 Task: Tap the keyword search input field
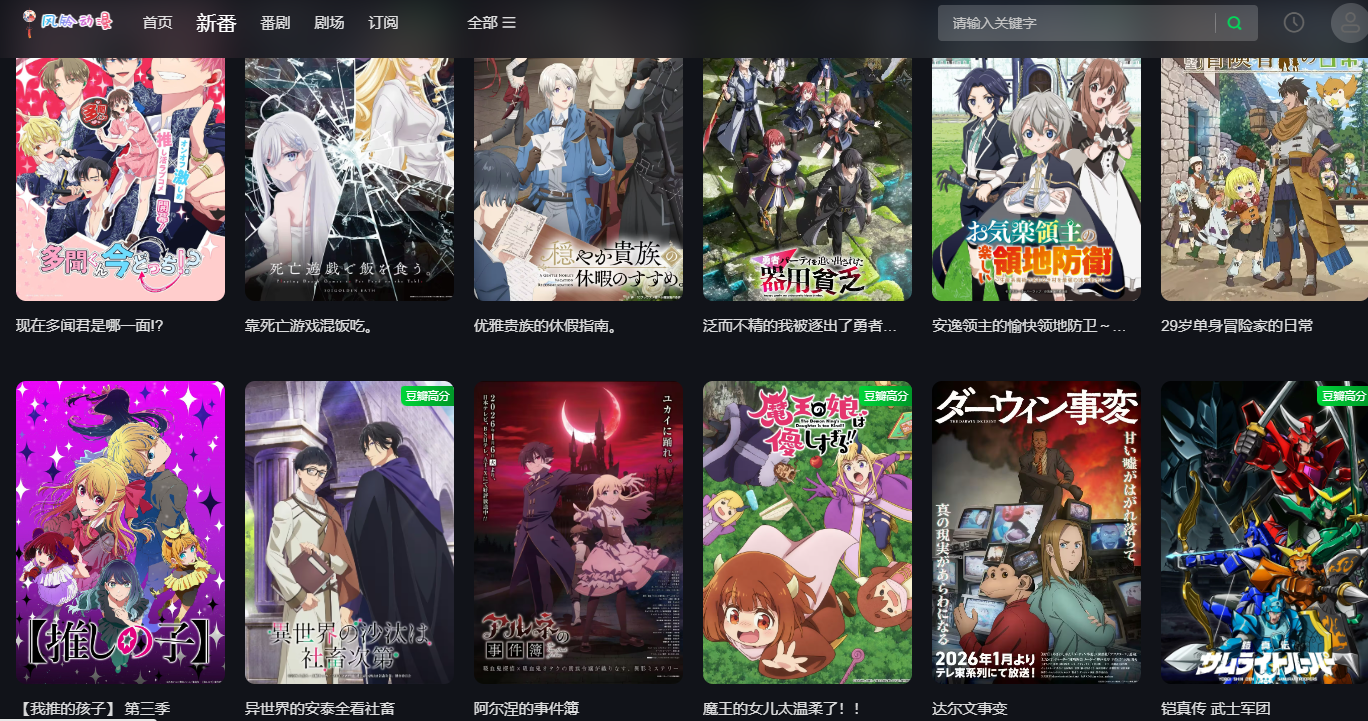tap(1075, 23)
